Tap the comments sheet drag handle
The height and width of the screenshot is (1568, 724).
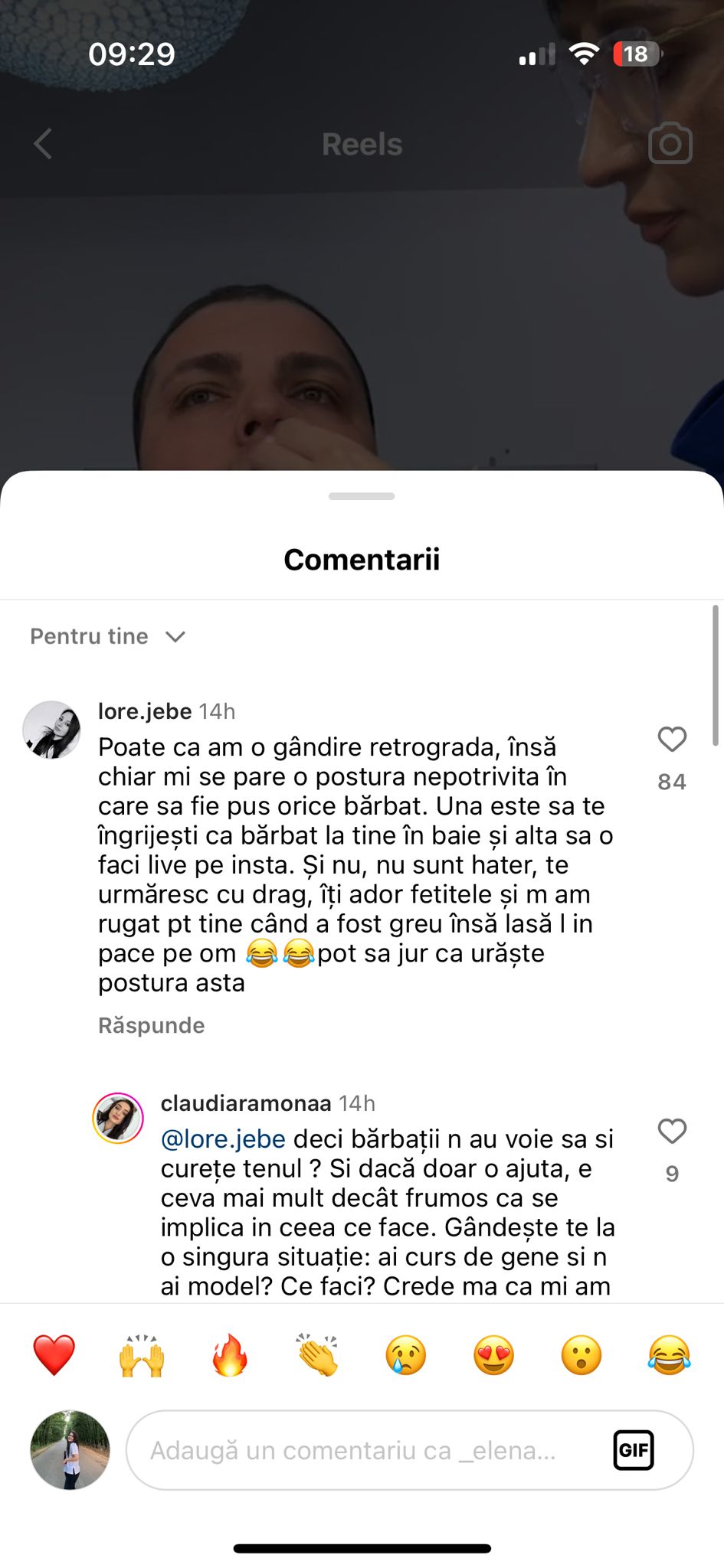pos(362,496)
